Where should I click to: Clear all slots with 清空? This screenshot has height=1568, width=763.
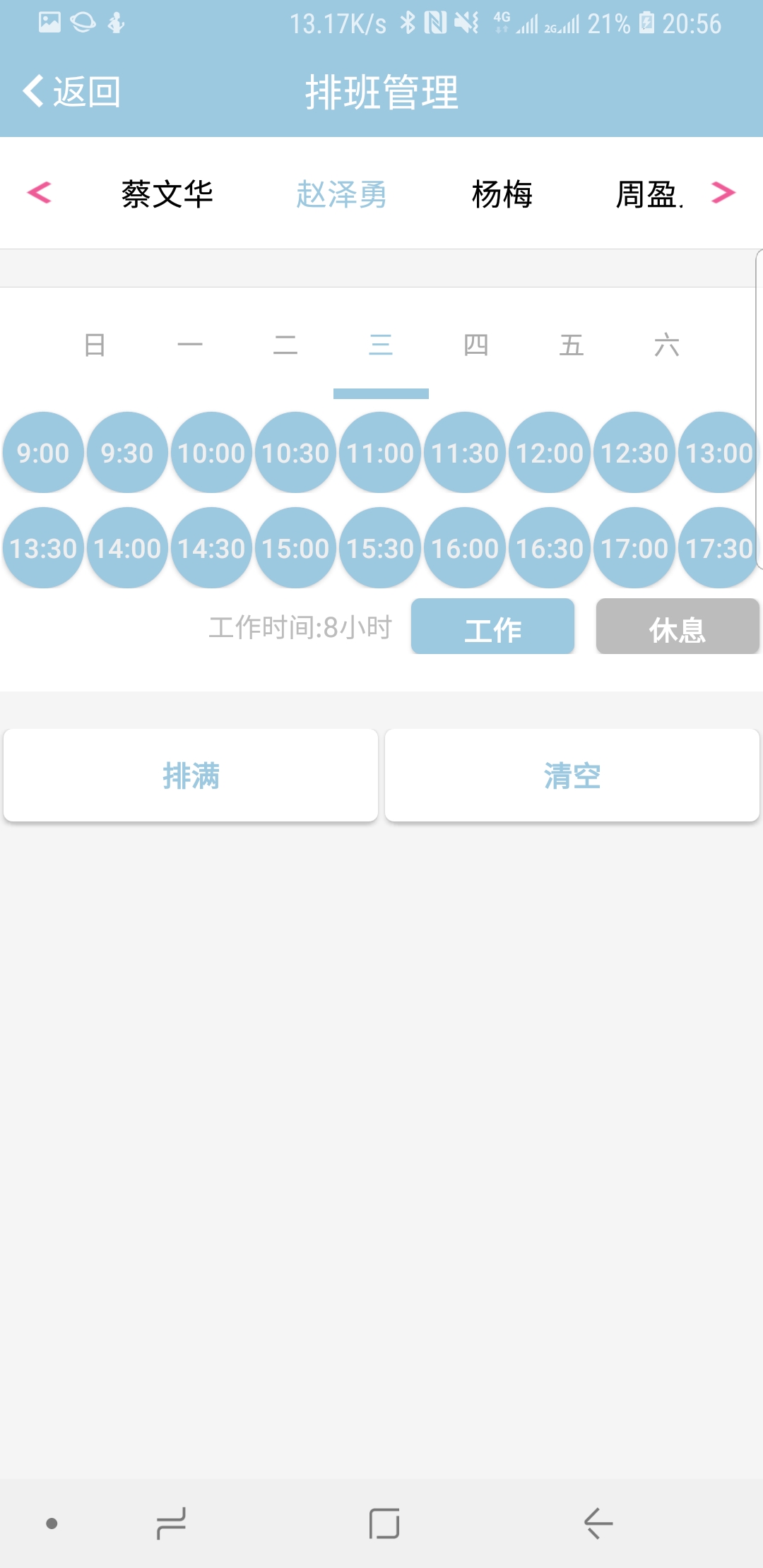[572, 776]
